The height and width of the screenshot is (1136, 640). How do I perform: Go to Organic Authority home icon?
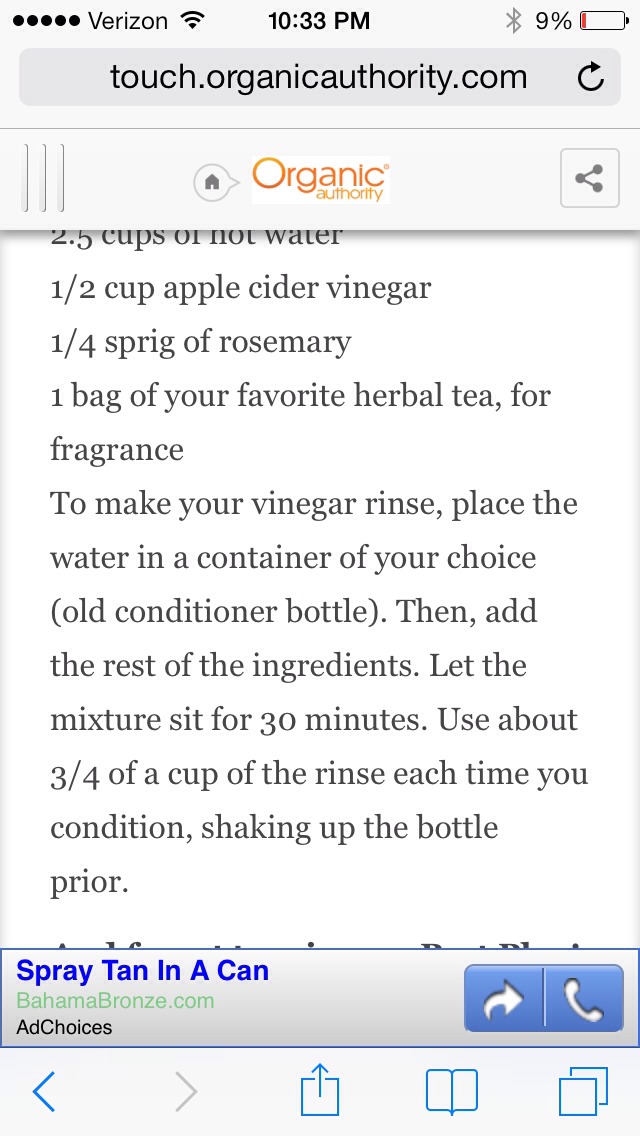[x=211, y=182]
